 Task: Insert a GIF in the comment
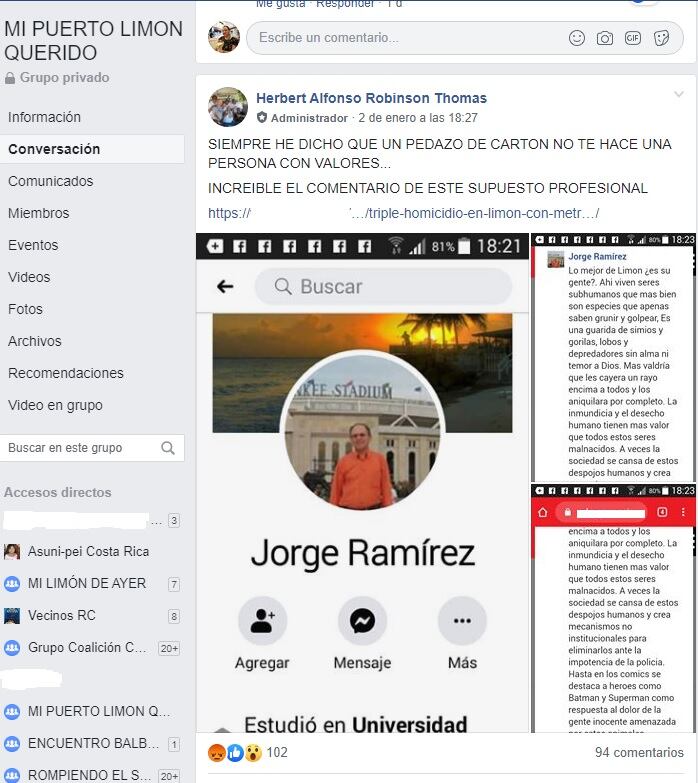pyautogui.click(x=633, y=38)
